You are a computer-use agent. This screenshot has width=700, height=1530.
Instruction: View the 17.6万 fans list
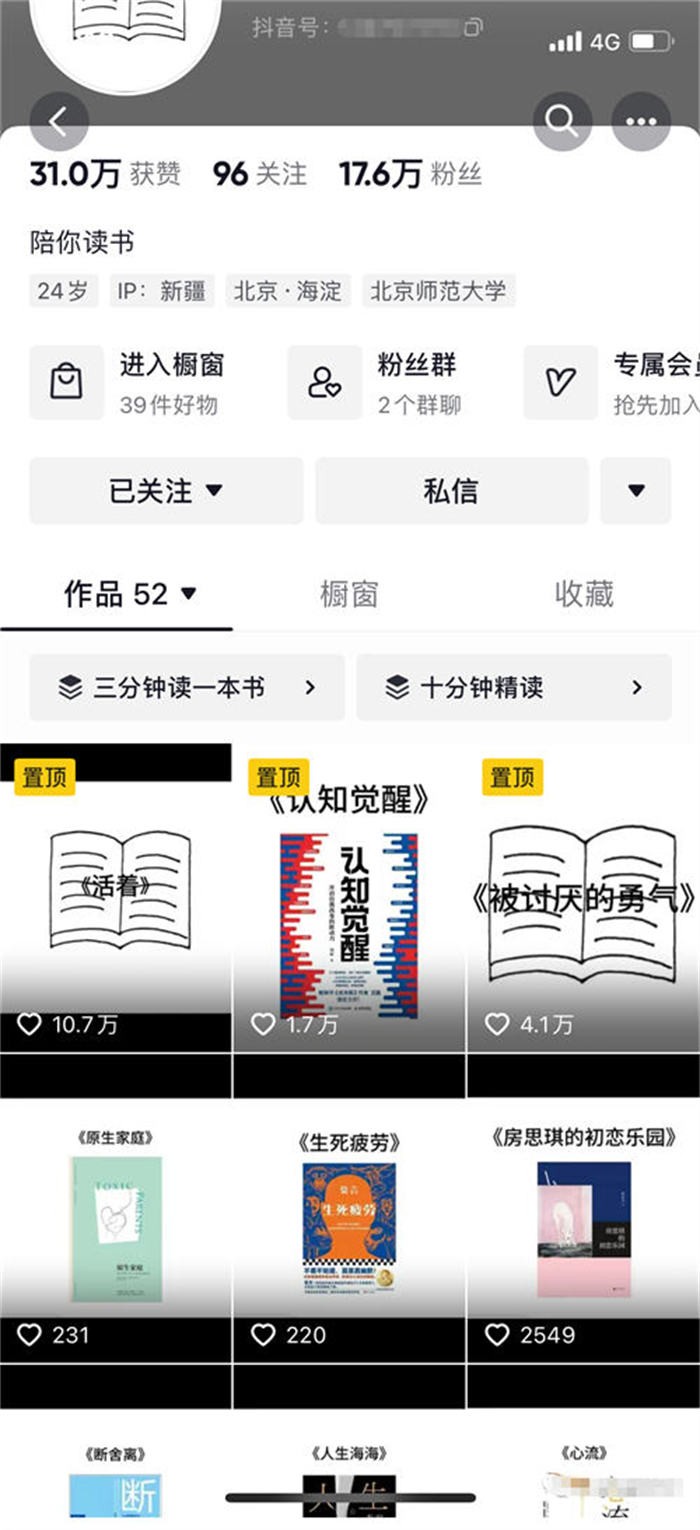410,174
